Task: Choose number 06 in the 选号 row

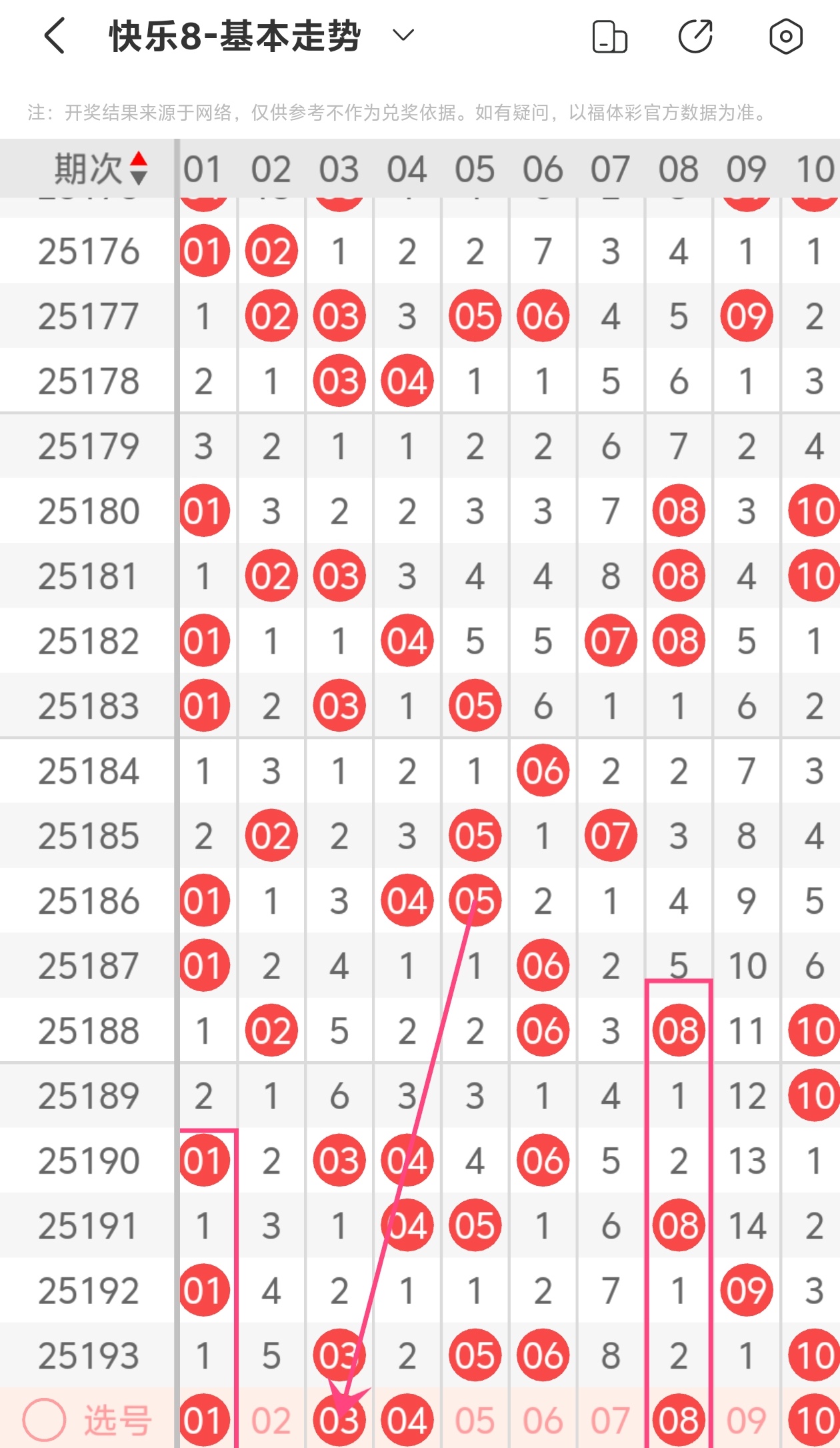Action: point(543,1421)
